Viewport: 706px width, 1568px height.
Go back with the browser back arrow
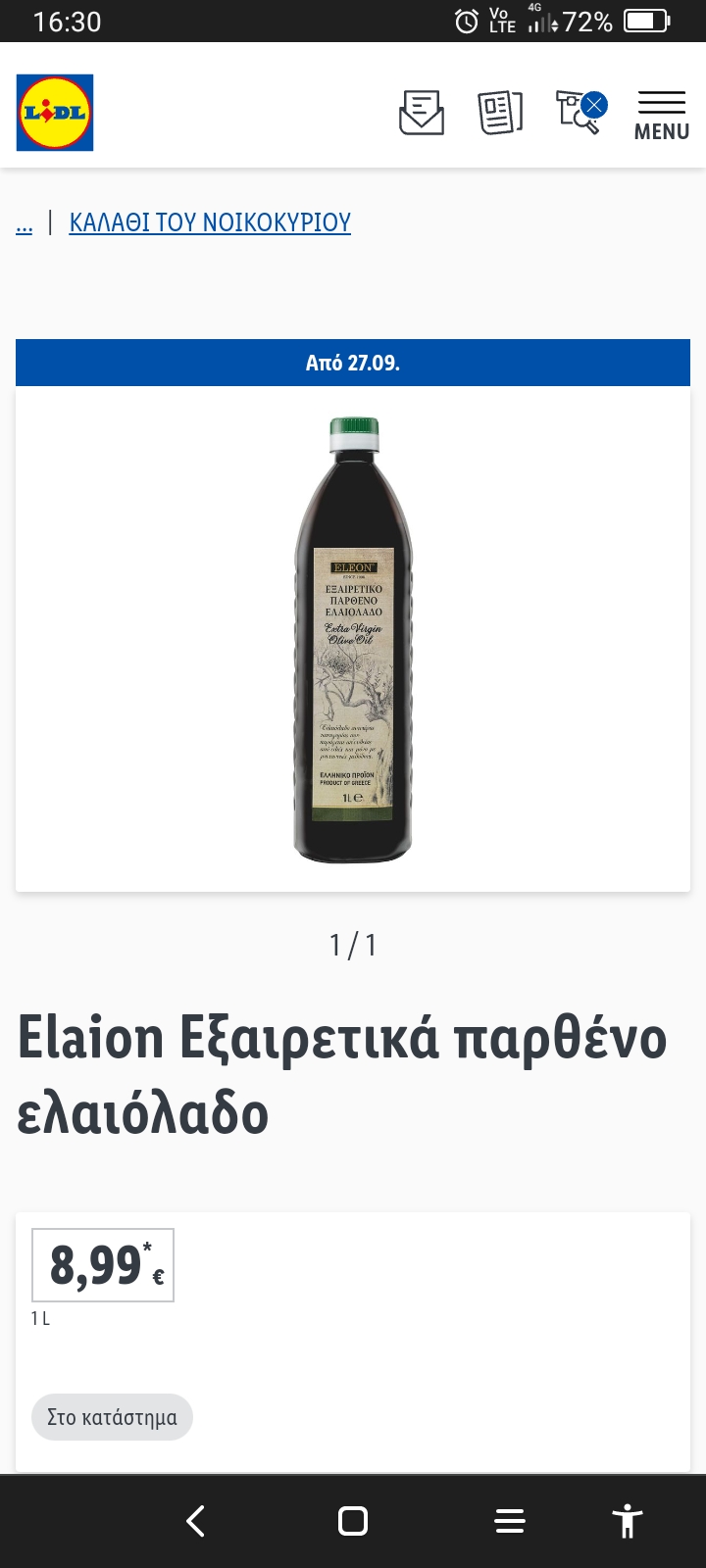(195, 1521)
